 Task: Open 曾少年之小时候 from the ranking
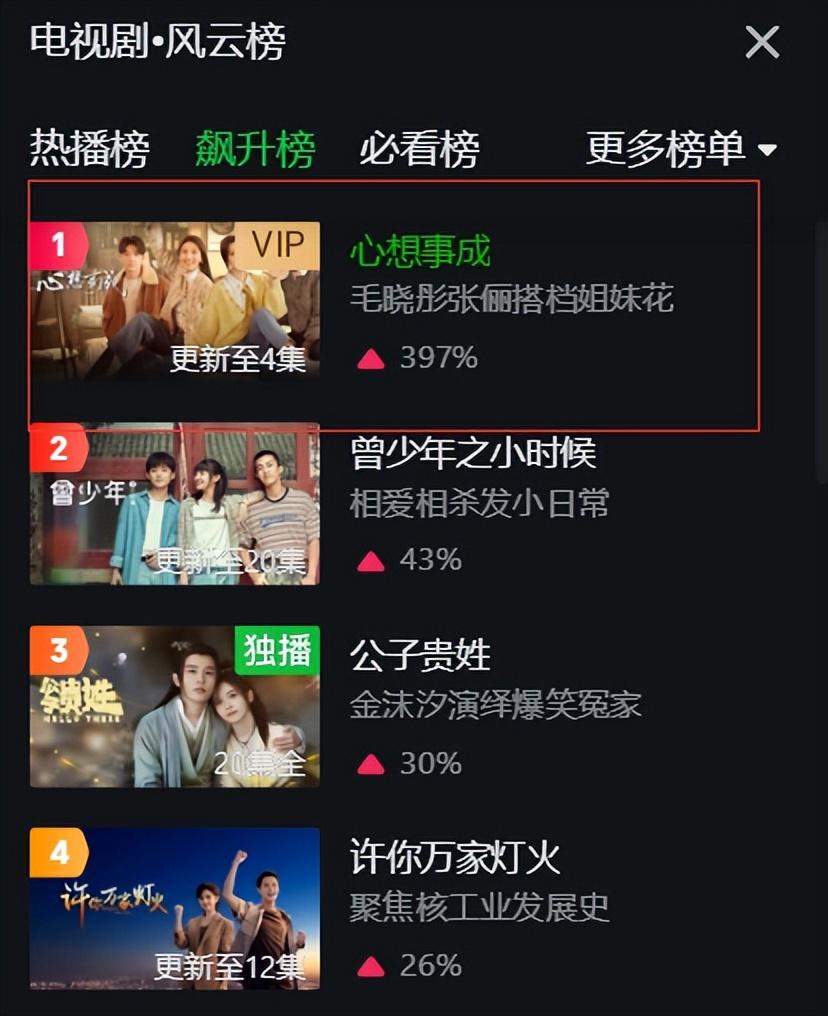click(x=472, y=454)
